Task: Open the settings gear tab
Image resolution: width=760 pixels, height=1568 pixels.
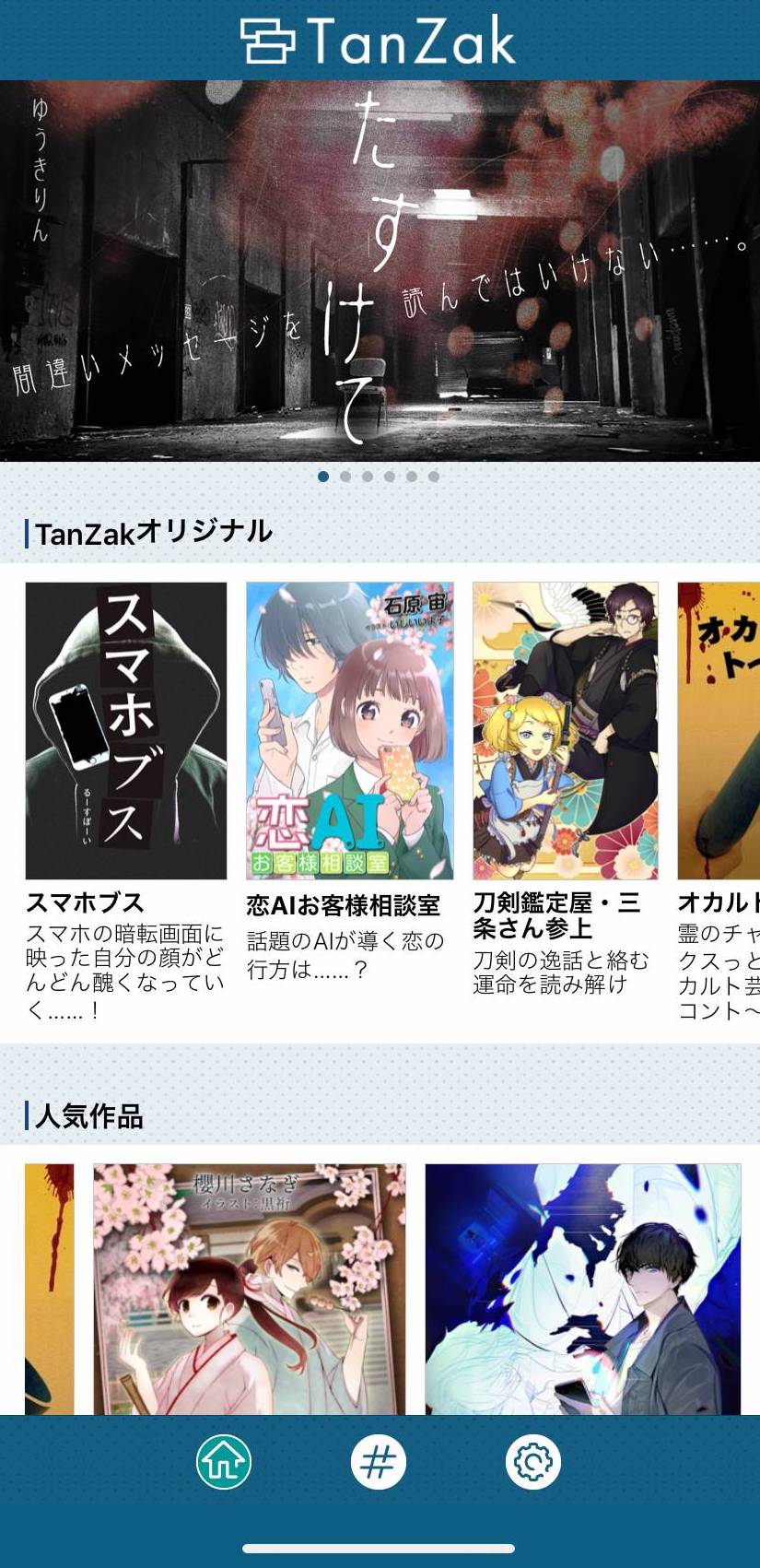Action: coord(533,1462)
